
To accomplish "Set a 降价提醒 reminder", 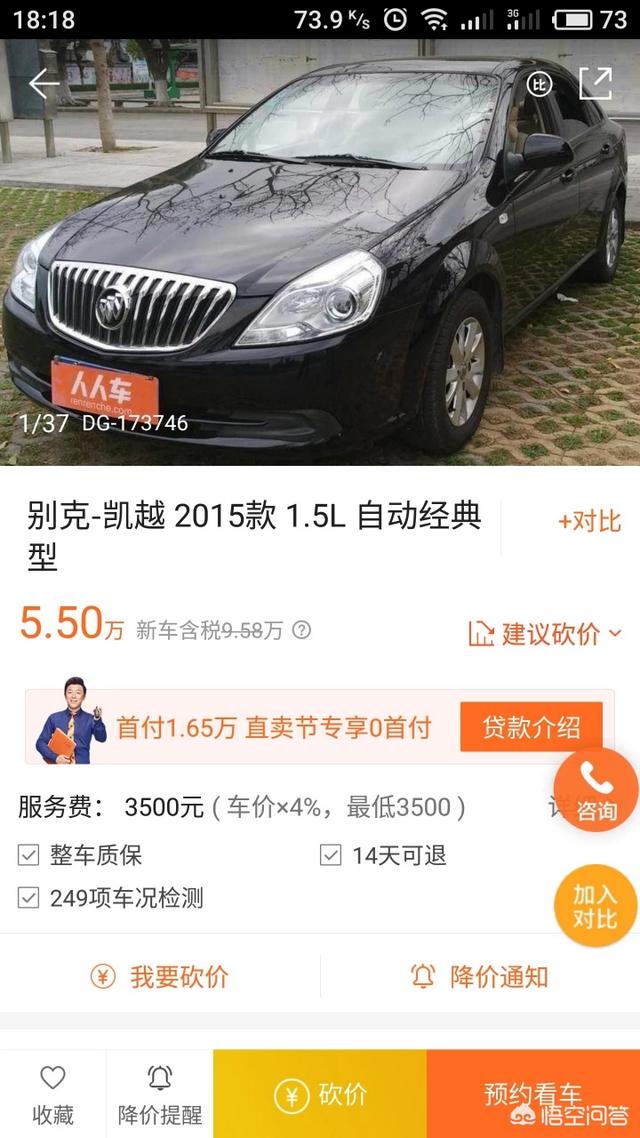I will click(160, 1094).
